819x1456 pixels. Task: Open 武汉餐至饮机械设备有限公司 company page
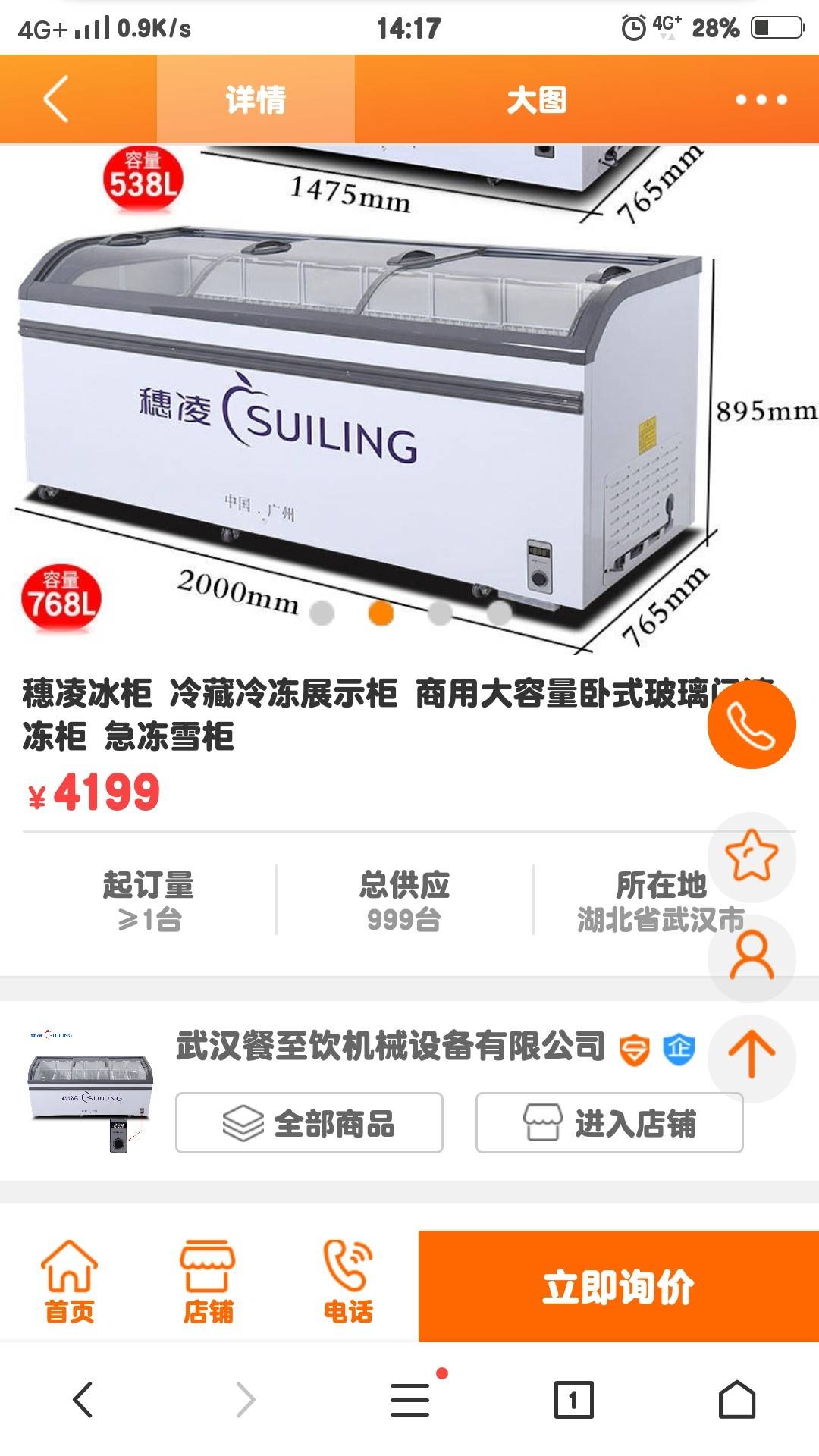click(x=391, y=1046)
